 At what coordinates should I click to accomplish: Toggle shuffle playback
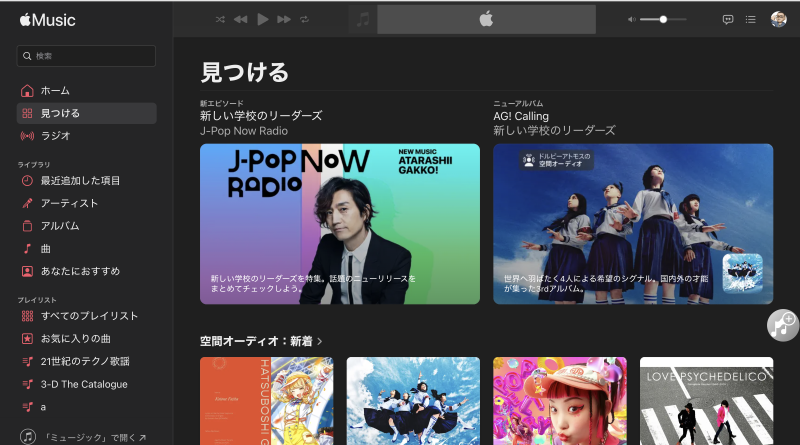(x=220, y=19)
